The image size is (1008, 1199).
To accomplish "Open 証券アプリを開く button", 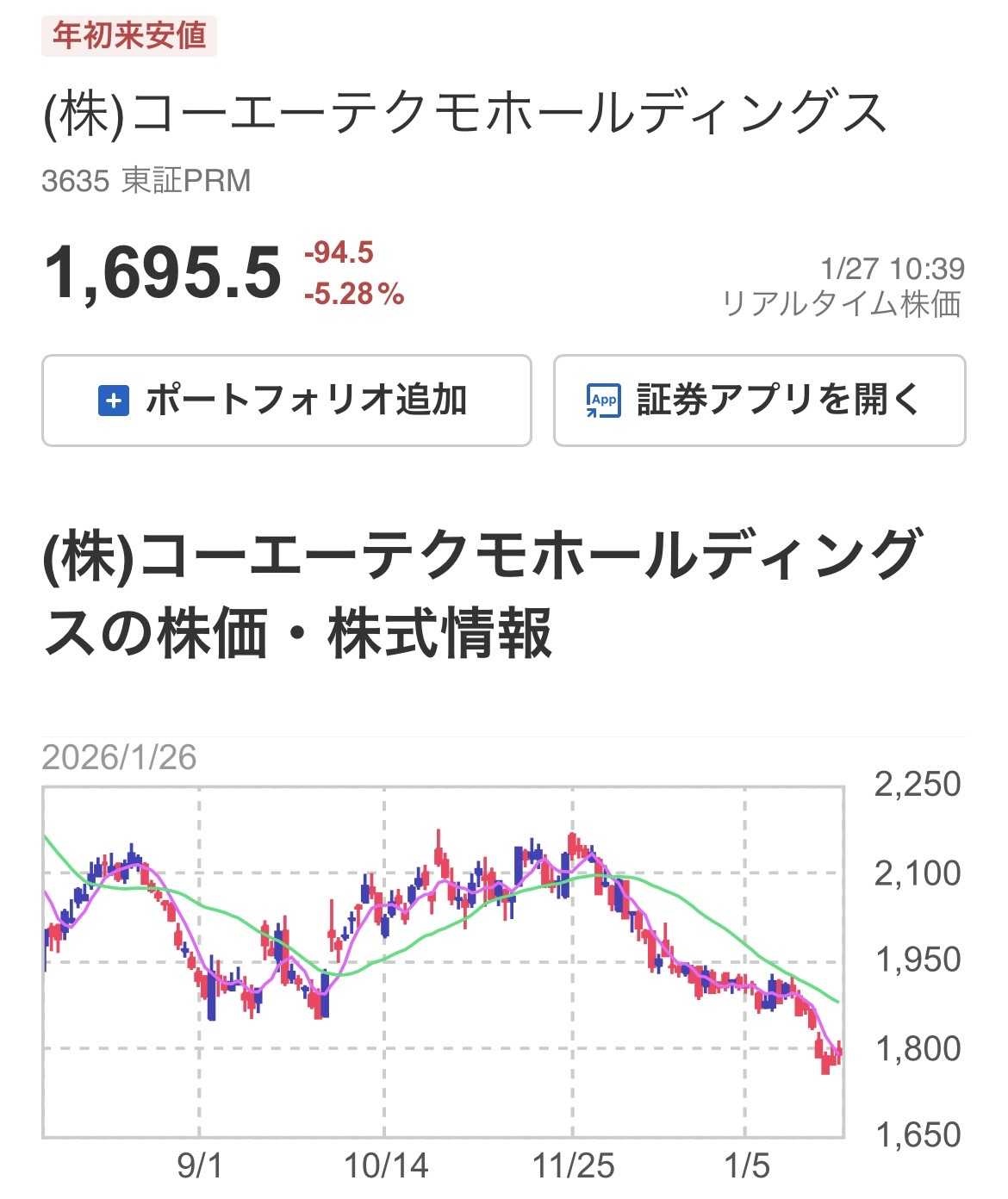I will pyautogui.click(x=759, y=401).
